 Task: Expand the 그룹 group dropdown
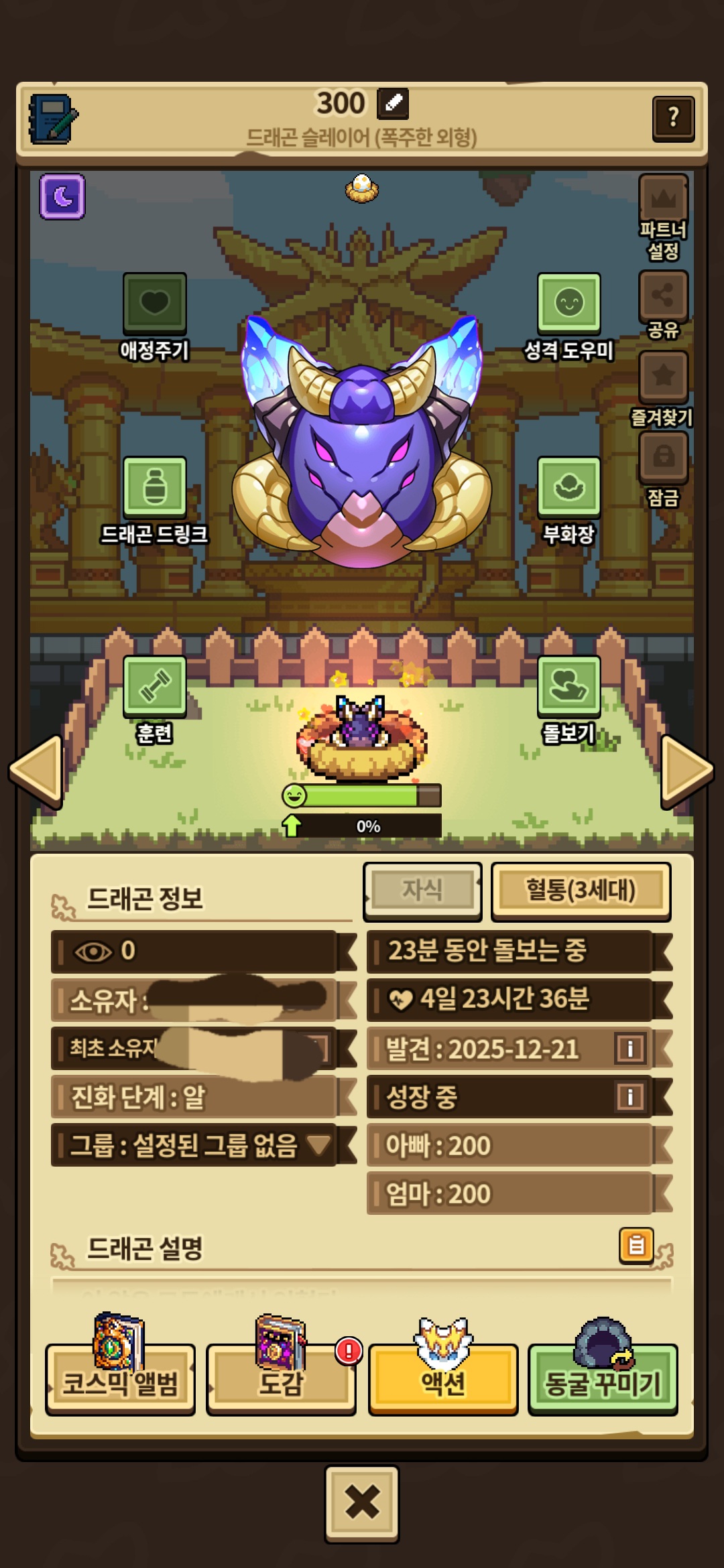tap(318, 1145)
